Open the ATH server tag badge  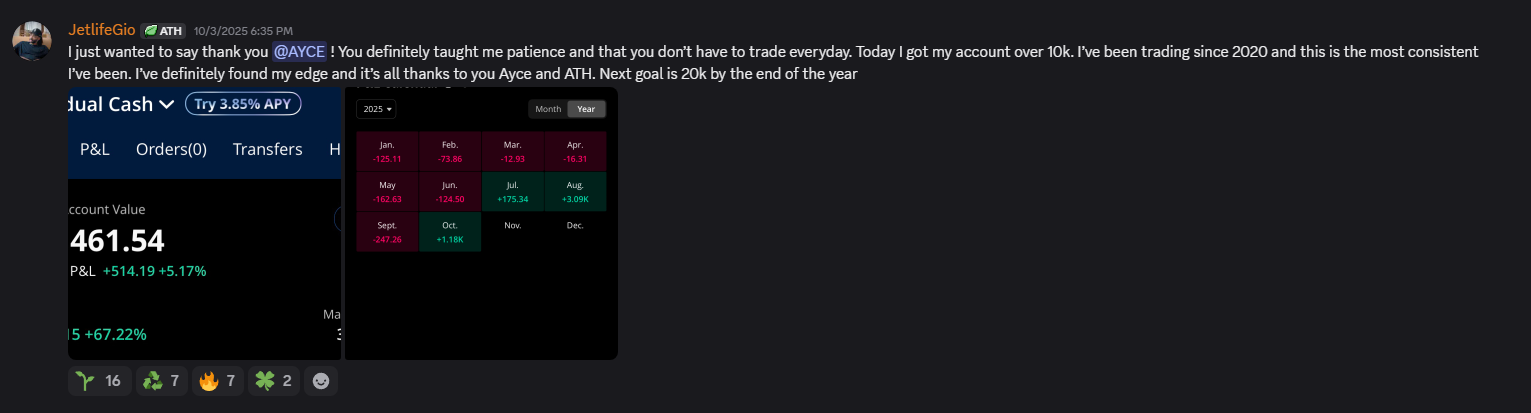(x=163, y=30)
